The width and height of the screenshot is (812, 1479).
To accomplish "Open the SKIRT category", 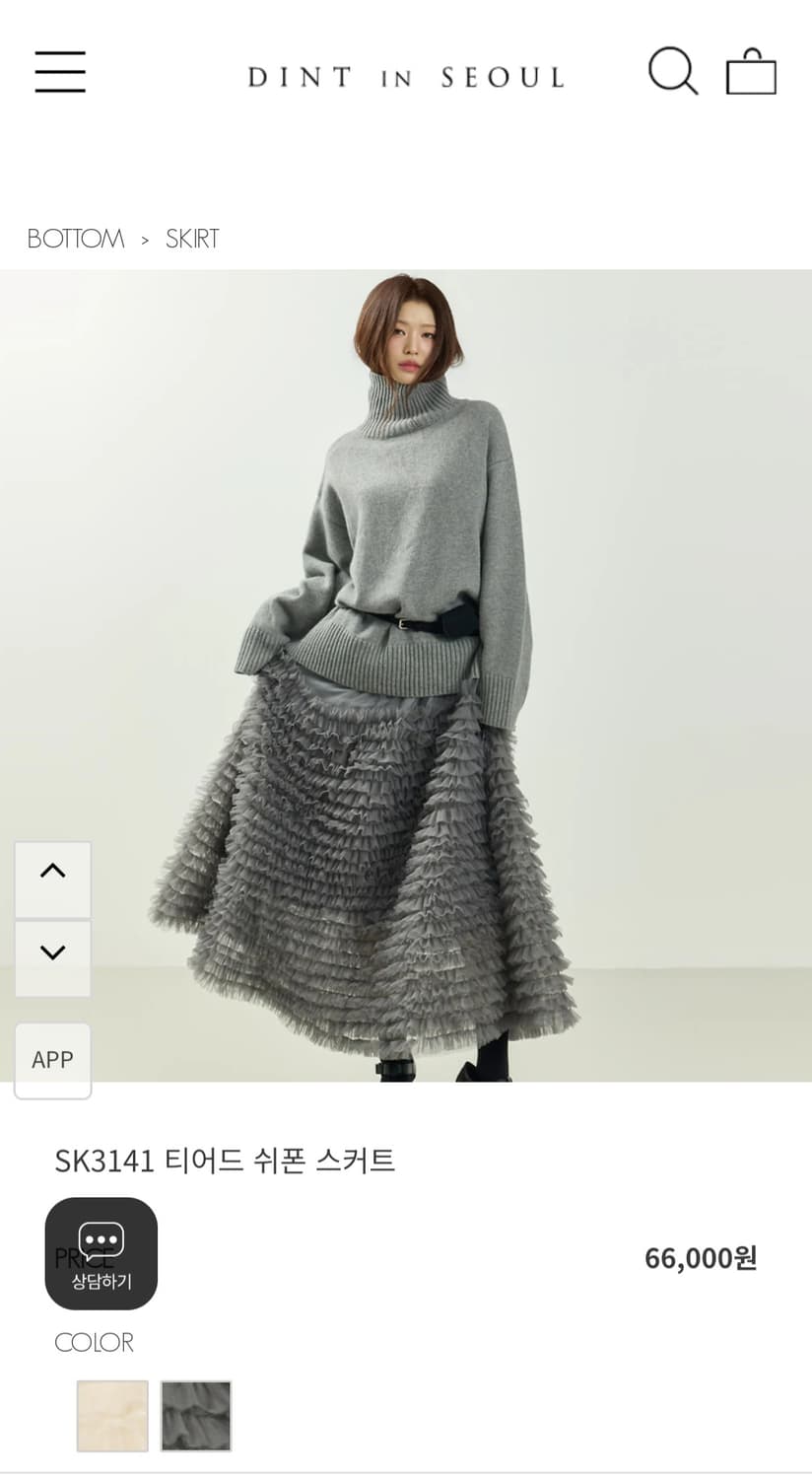I will pyautogui.click(x=191, y=238).
